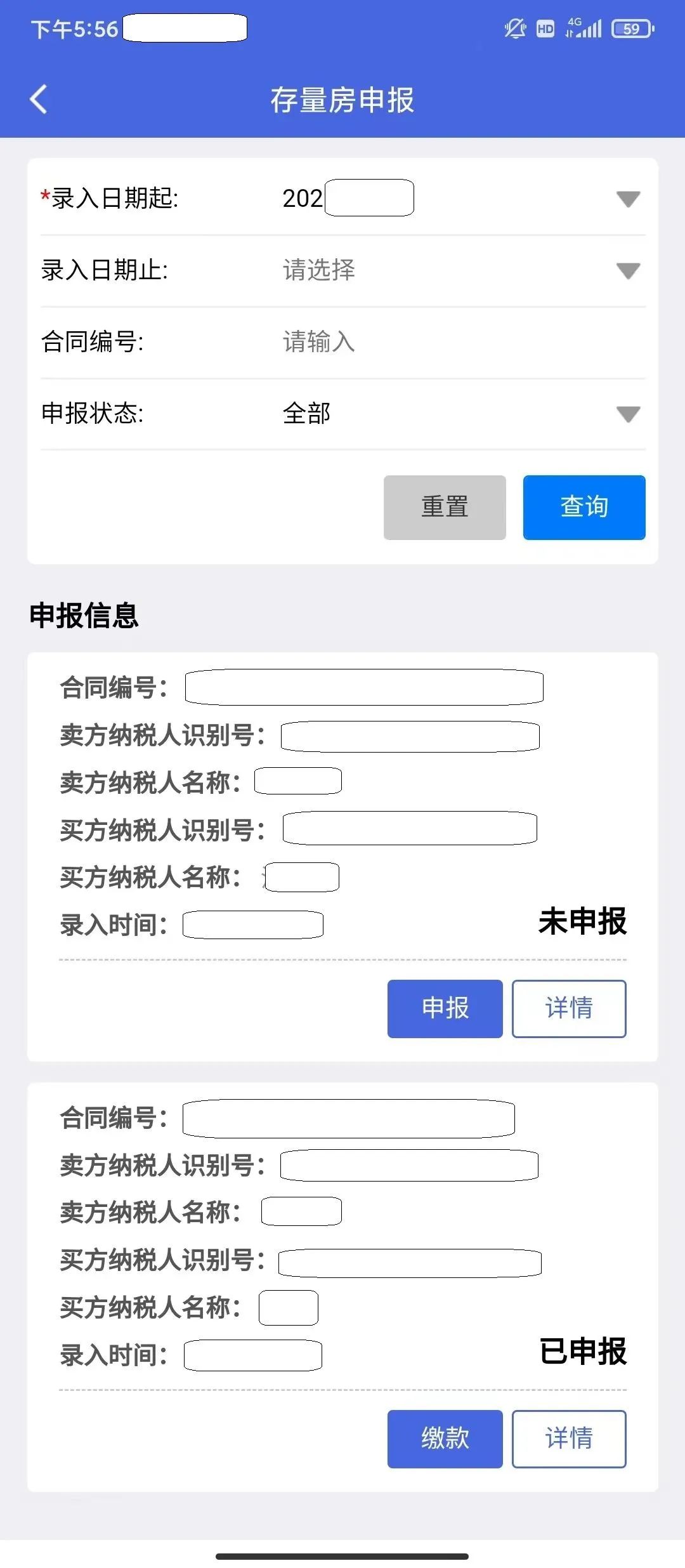The width and height of the screenshot is (685, 1568).
Task: Tap 申报 on the 未申报 record
Action: pos(445,1008)
